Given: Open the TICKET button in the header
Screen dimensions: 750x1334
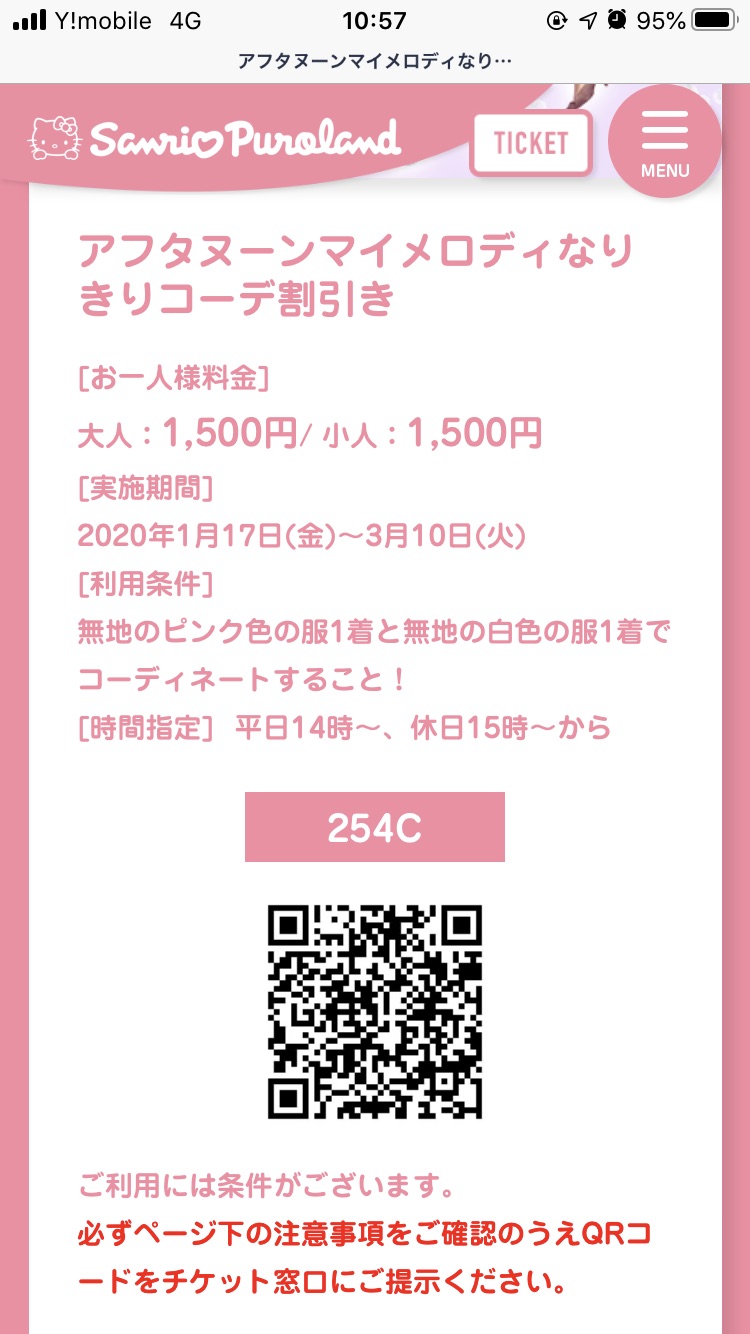Looking at the screenshot, I should coord(531,143).
